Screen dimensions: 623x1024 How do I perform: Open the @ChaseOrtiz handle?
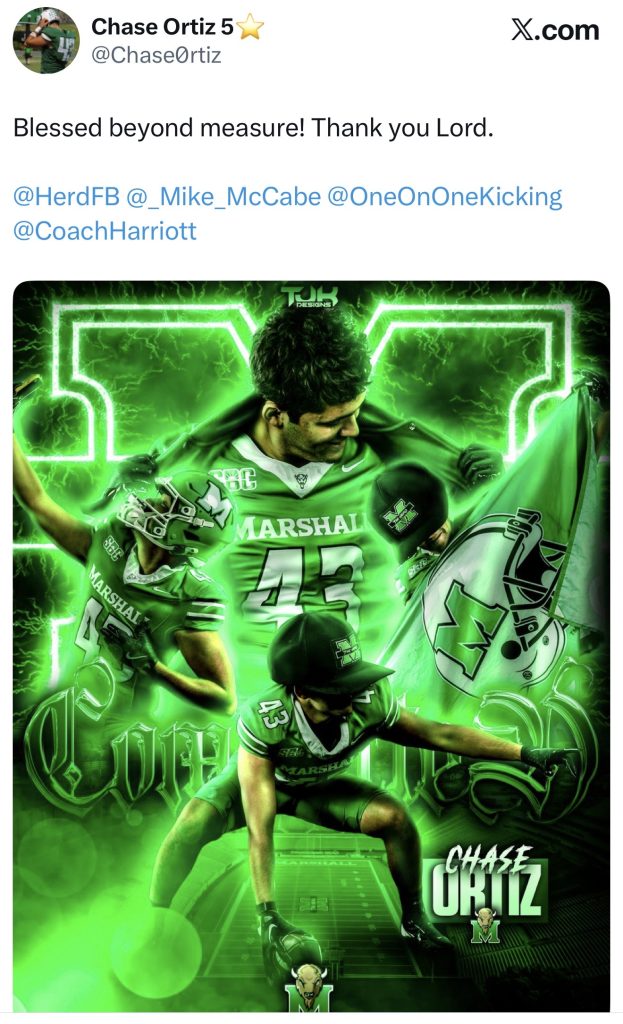[x=156, y=56]
